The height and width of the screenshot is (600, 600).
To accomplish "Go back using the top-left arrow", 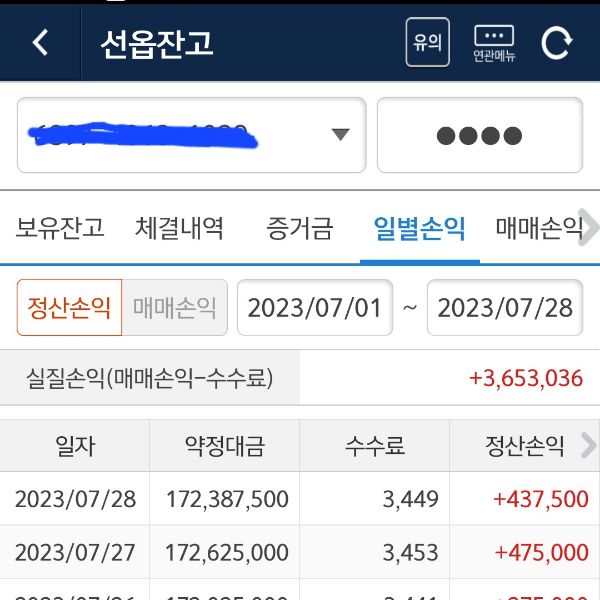I will point(40,43).
